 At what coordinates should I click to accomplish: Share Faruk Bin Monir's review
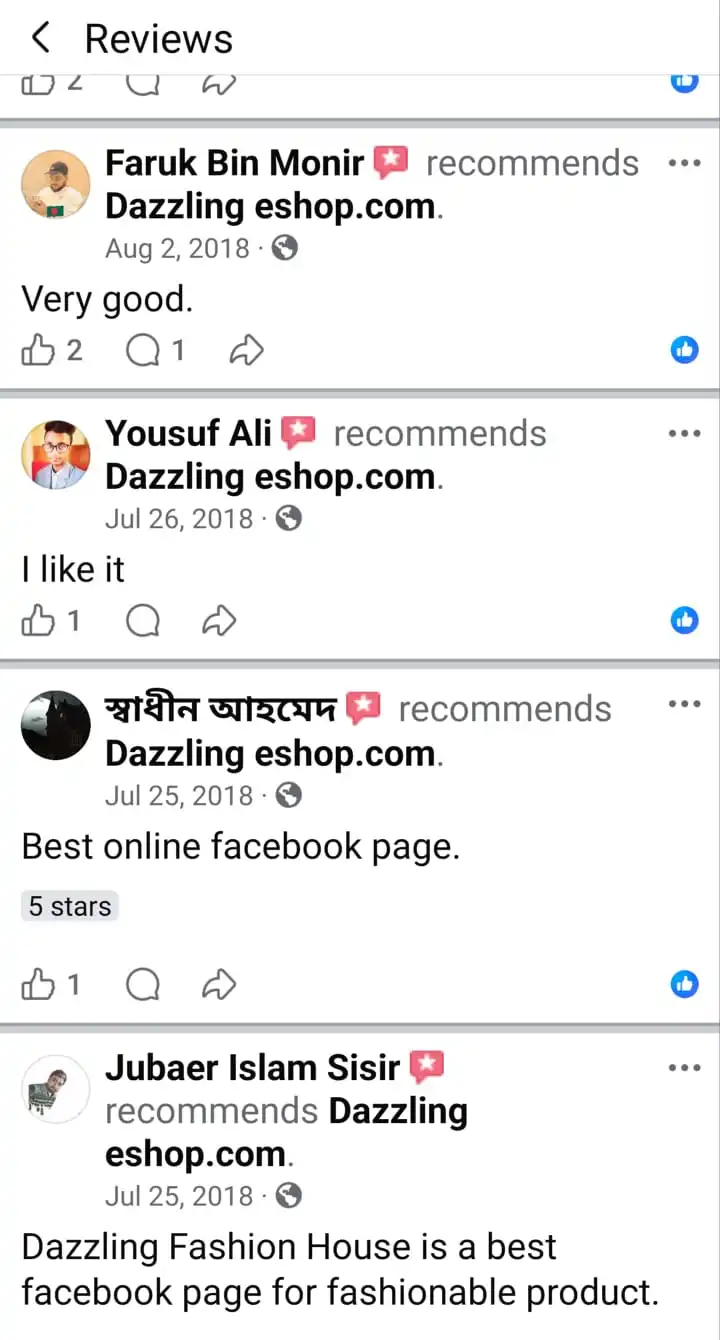[x=246, y=351]
